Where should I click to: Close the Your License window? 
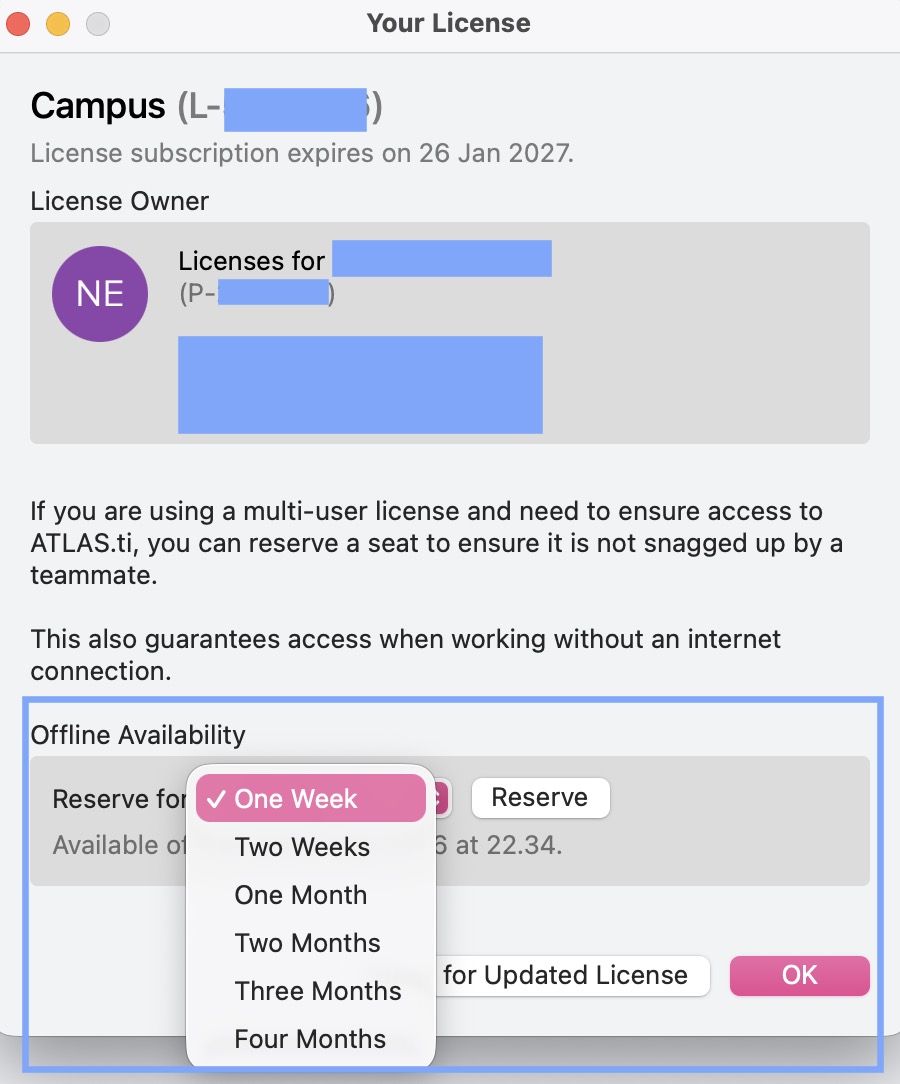pos(20,23)
